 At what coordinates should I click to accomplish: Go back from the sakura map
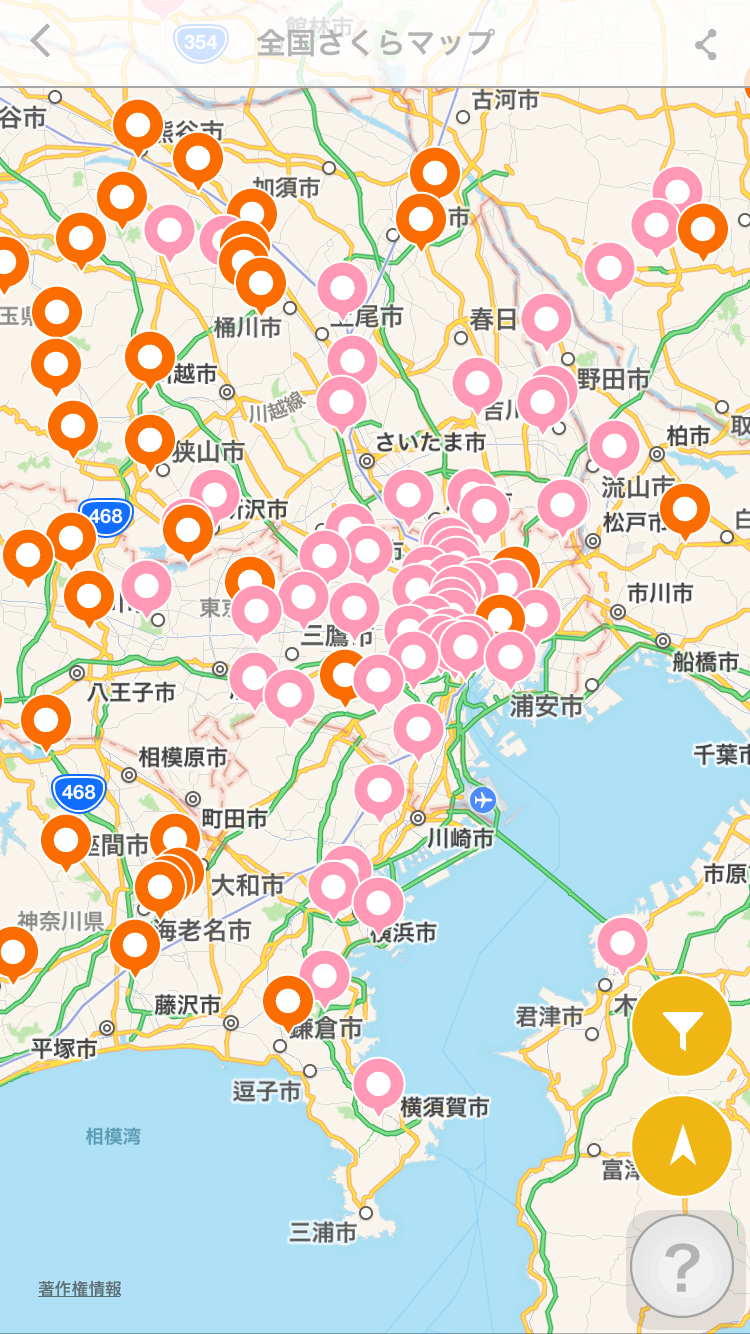pos(40,43)
